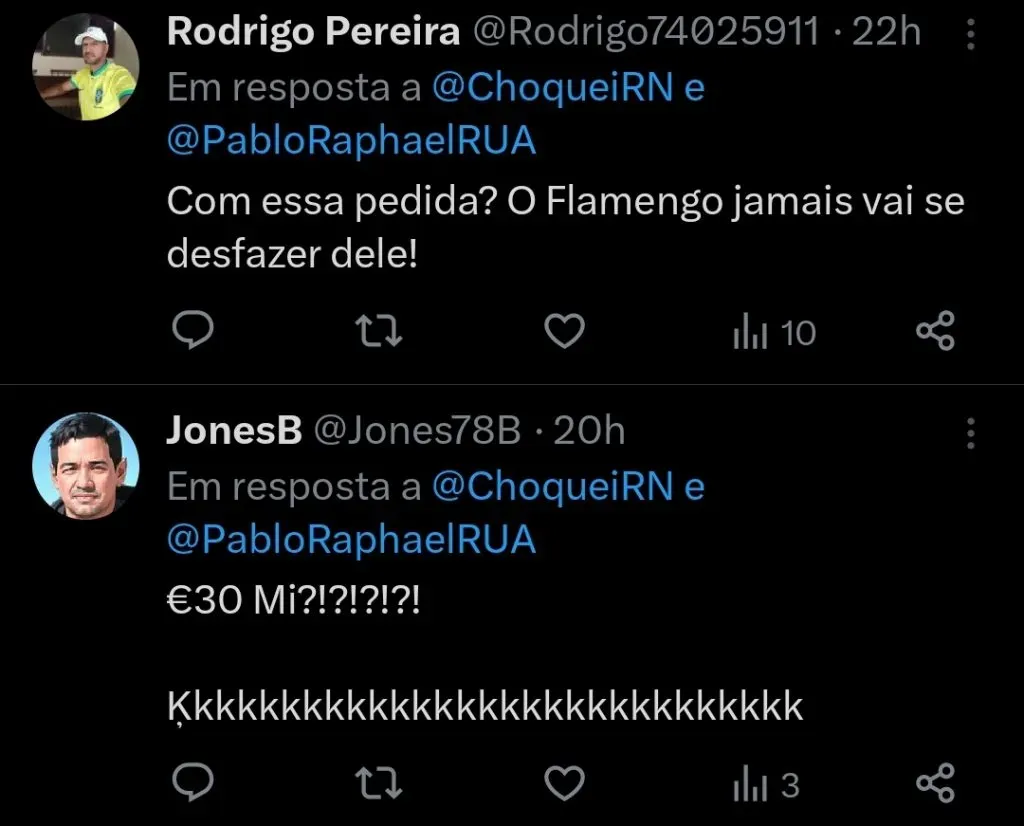Like JonesB's tweet

(564, 784)
